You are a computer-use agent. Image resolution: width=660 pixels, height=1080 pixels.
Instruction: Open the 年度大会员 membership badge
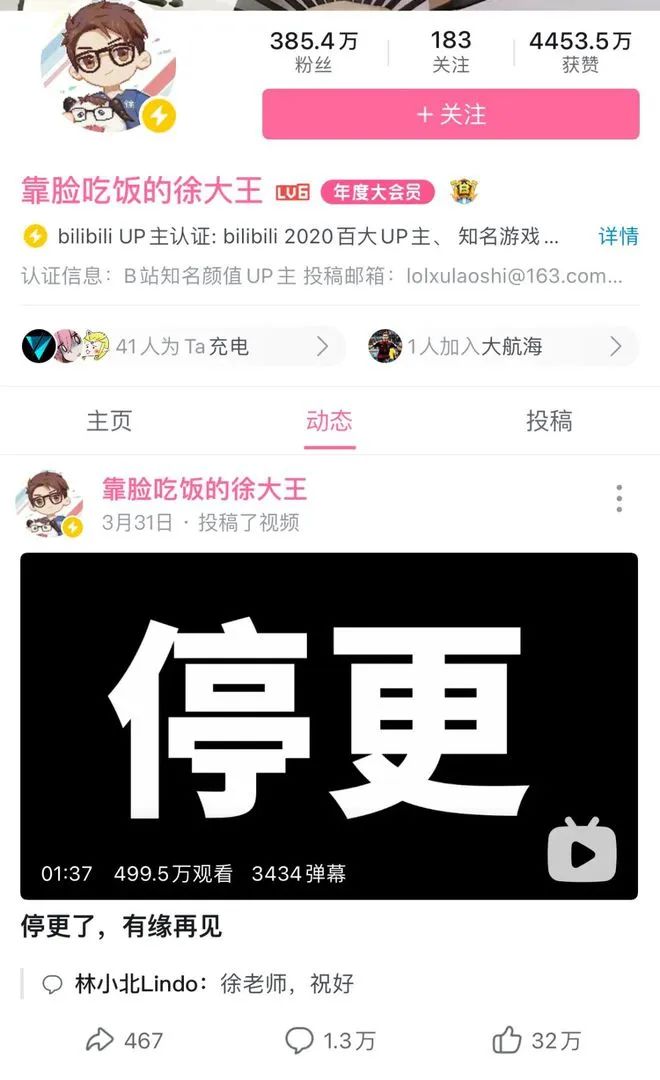(378, 191)
